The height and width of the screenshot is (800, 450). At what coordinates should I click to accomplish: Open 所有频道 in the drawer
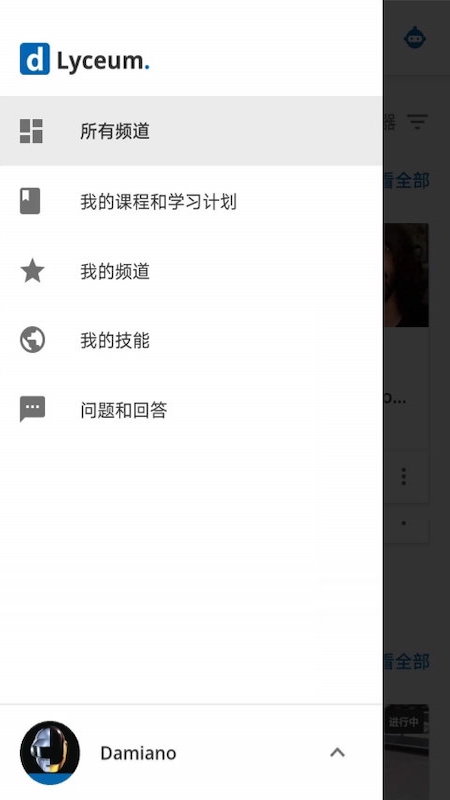tap(191, 131)
